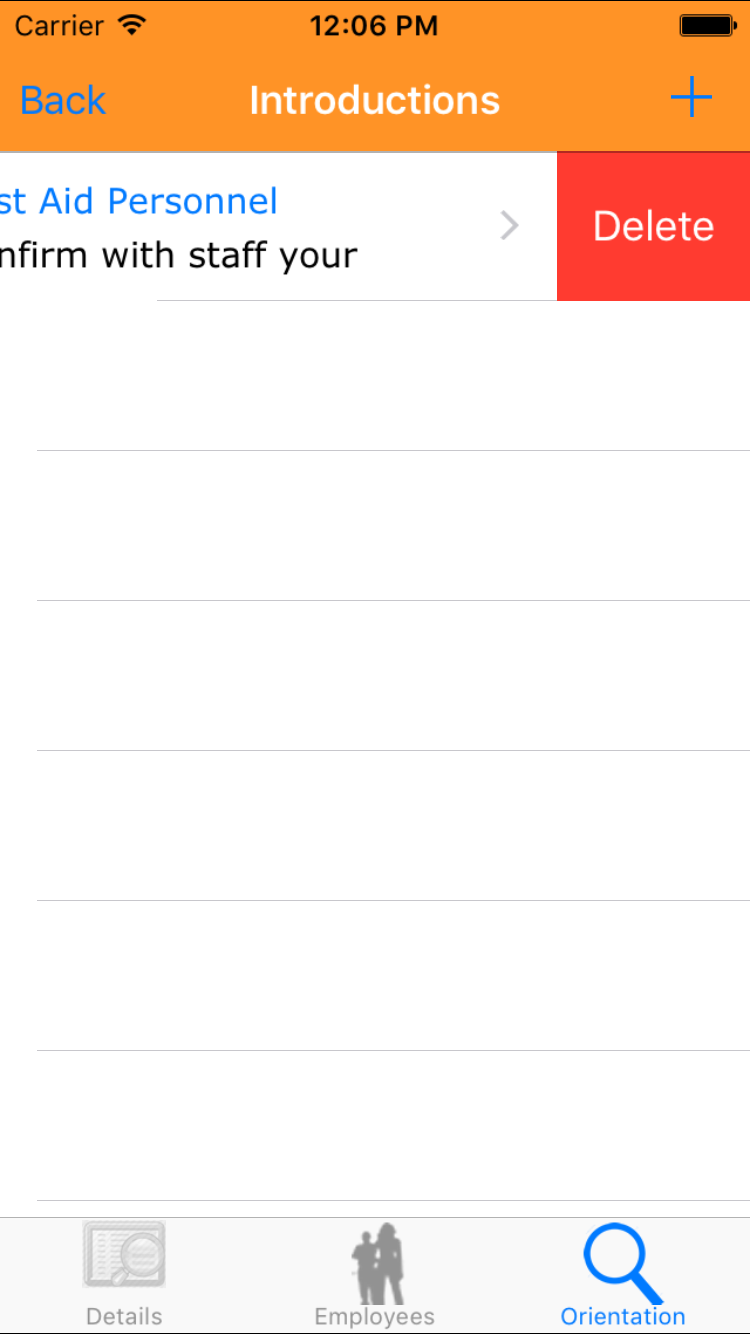
Task: Switch to the Details tab
Action: click(x=124, y=1274)
